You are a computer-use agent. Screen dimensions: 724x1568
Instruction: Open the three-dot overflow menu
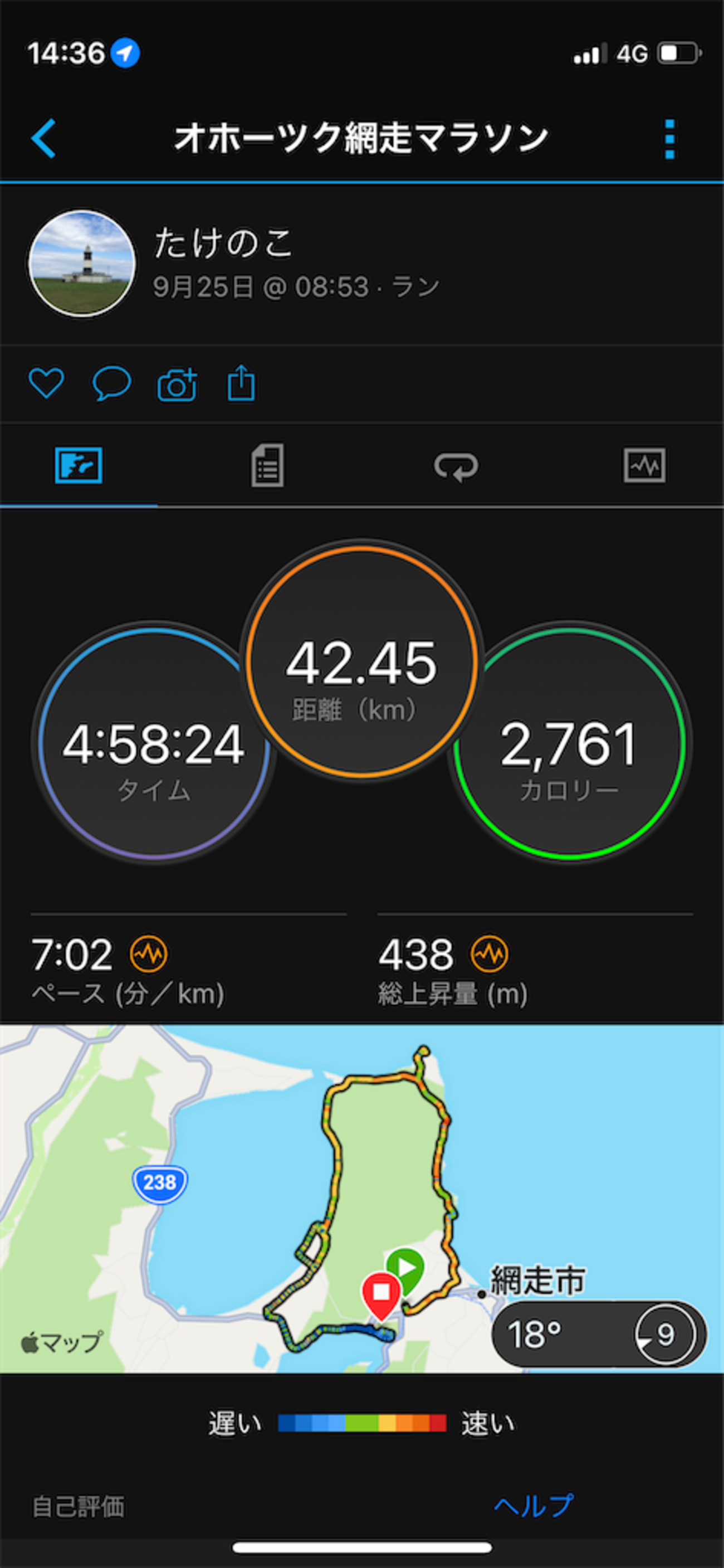(670, 139)
